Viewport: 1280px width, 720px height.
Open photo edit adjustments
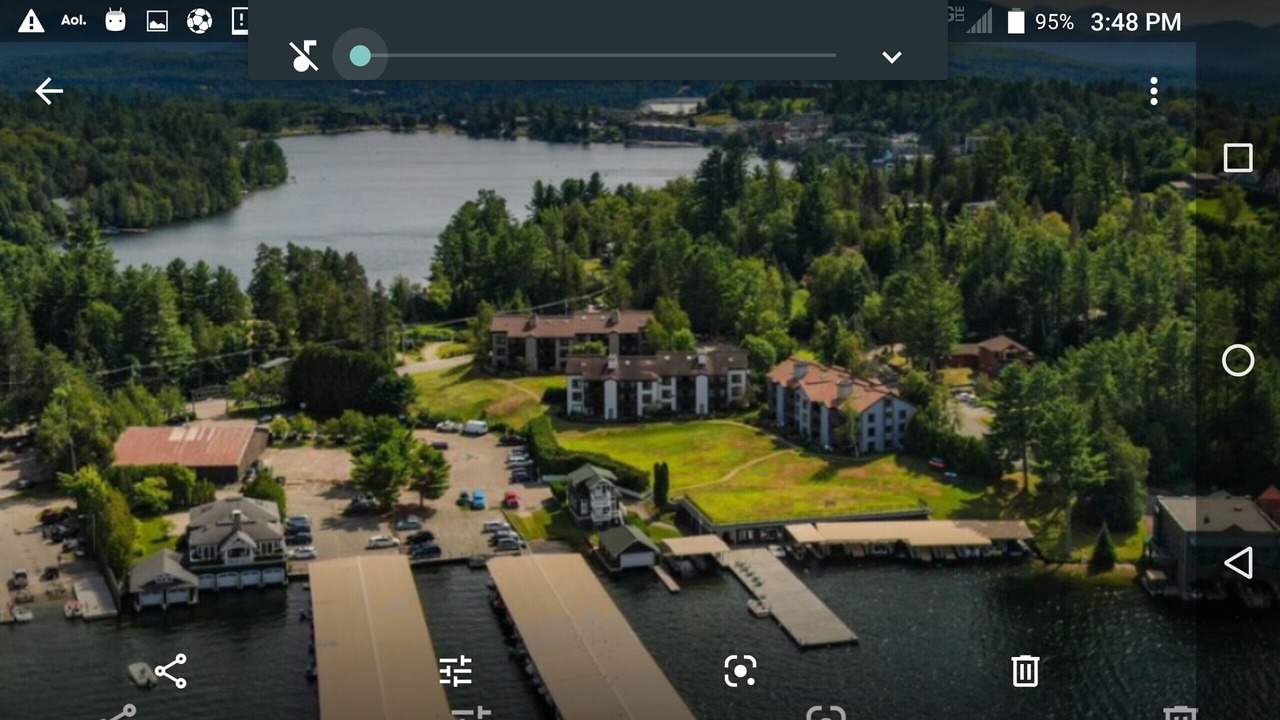click(x=455, y=671)
